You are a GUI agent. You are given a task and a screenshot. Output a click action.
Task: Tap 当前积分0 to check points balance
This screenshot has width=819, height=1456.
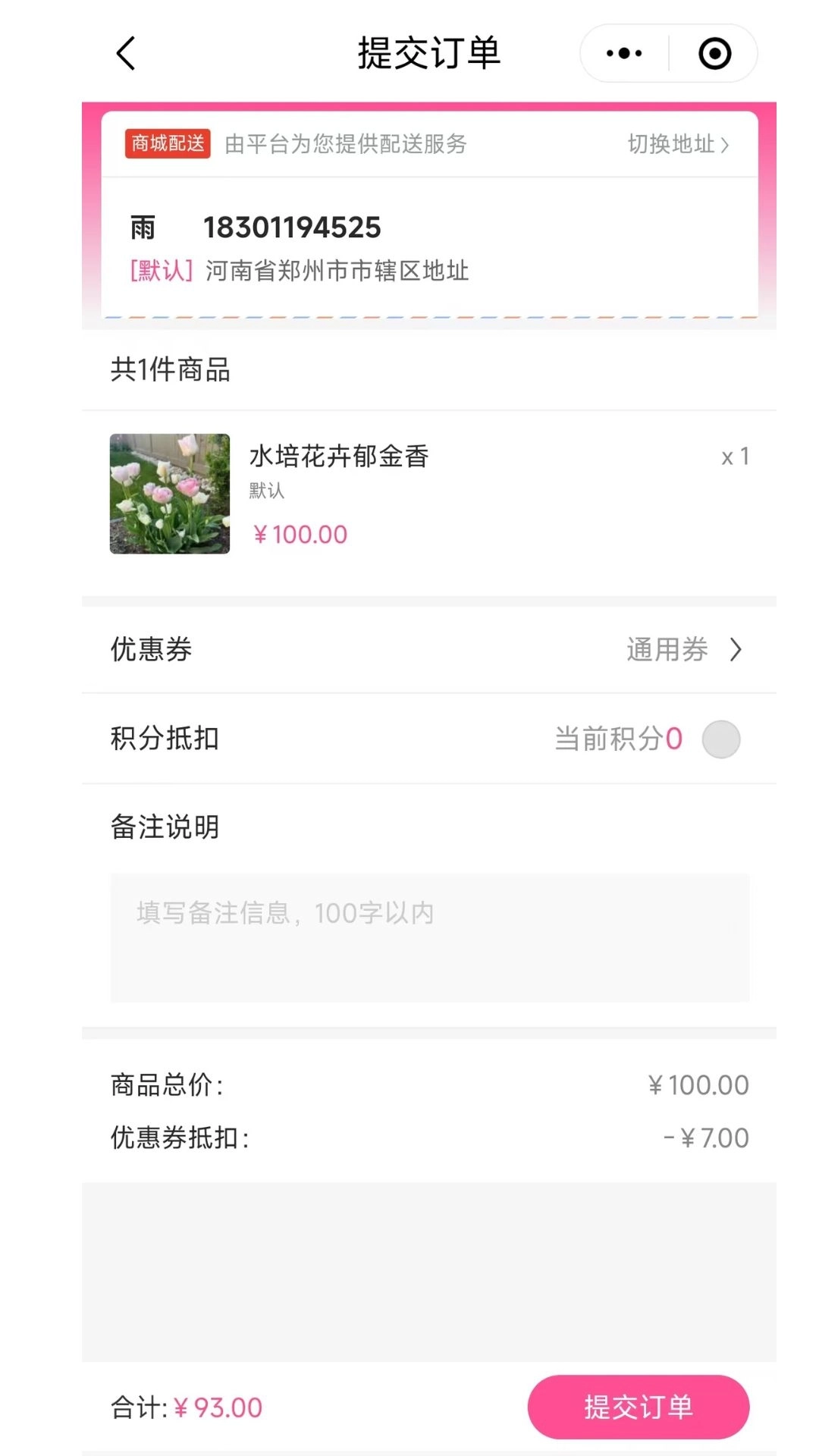click(x=616, y=737)
